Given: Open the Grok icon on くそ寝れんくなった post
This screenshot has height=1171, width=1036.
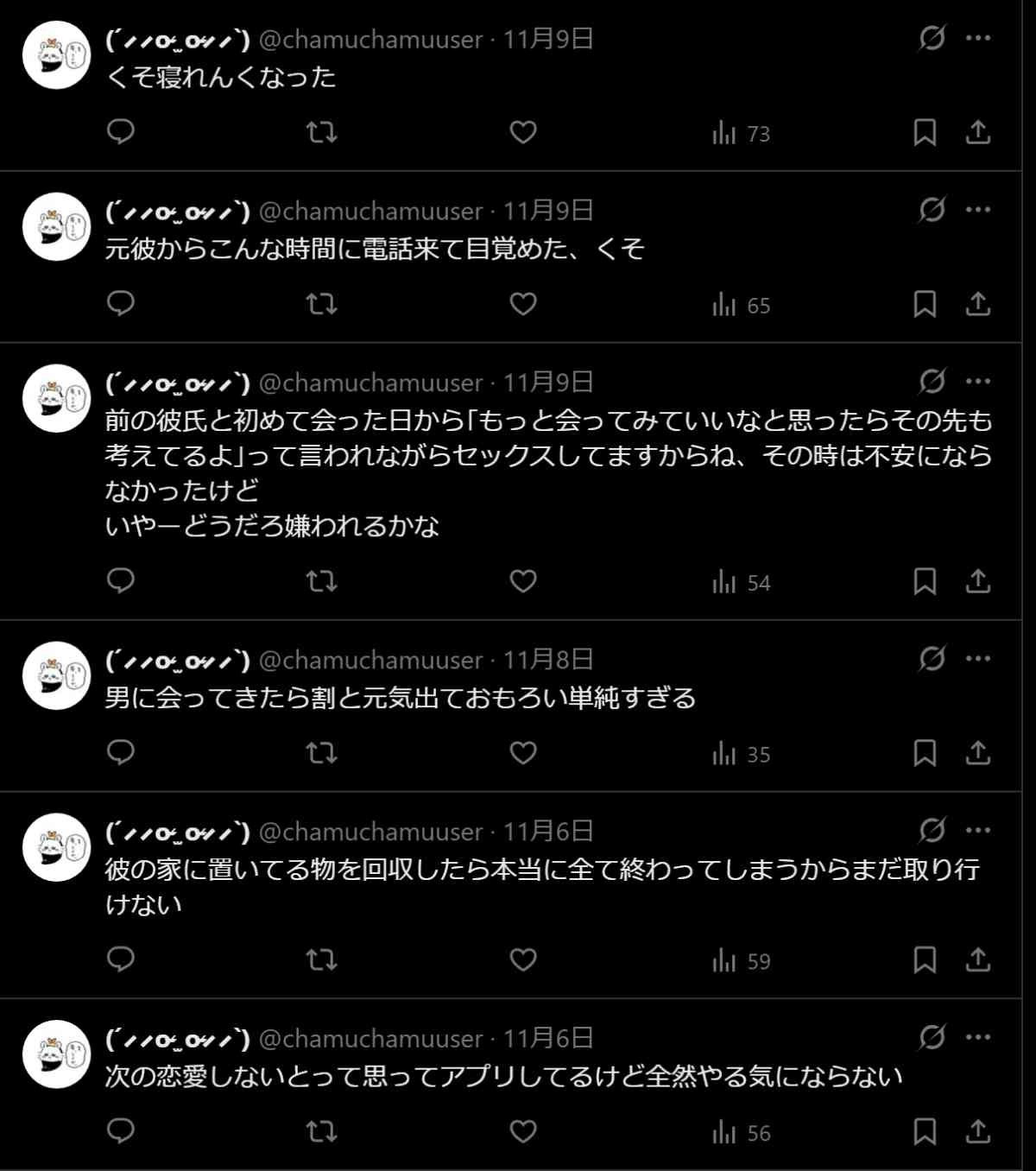Looking at the screenshot, I should pyautogui.click(x=932, y=39).
